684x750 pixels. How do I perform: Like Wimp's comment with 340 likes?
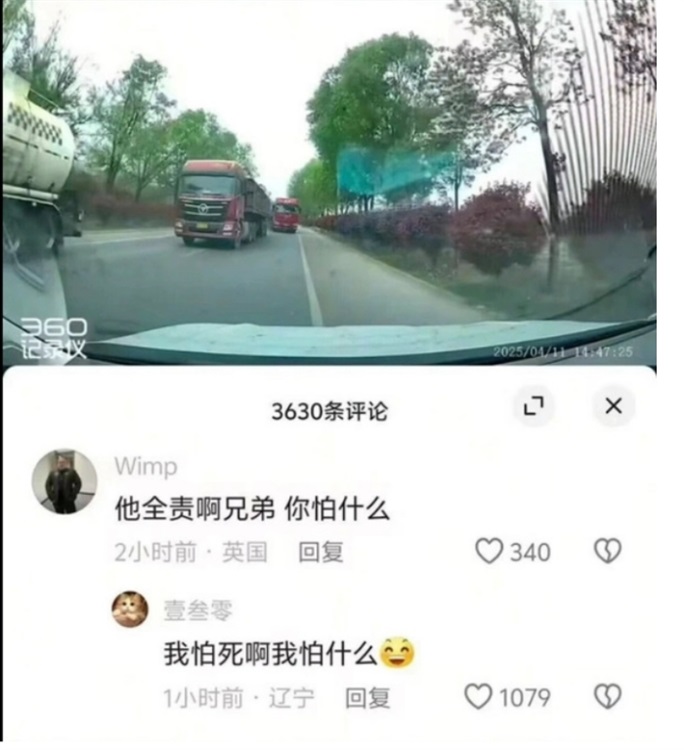pyautogui.click(x=489, y=551)
